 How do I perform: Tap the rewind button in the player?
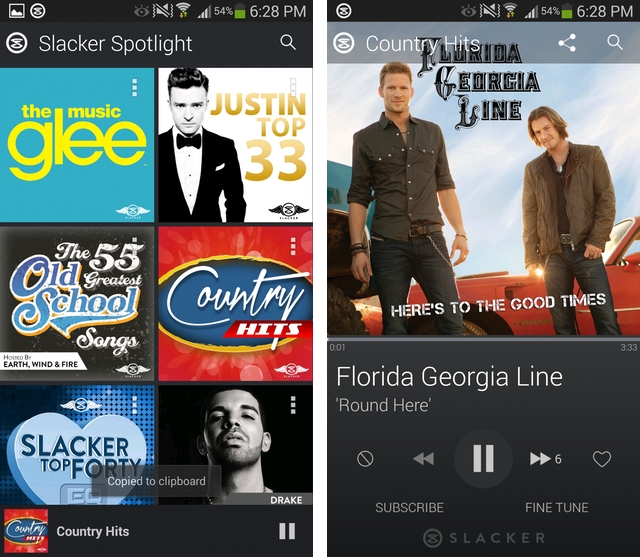click(x=423, y=459)
